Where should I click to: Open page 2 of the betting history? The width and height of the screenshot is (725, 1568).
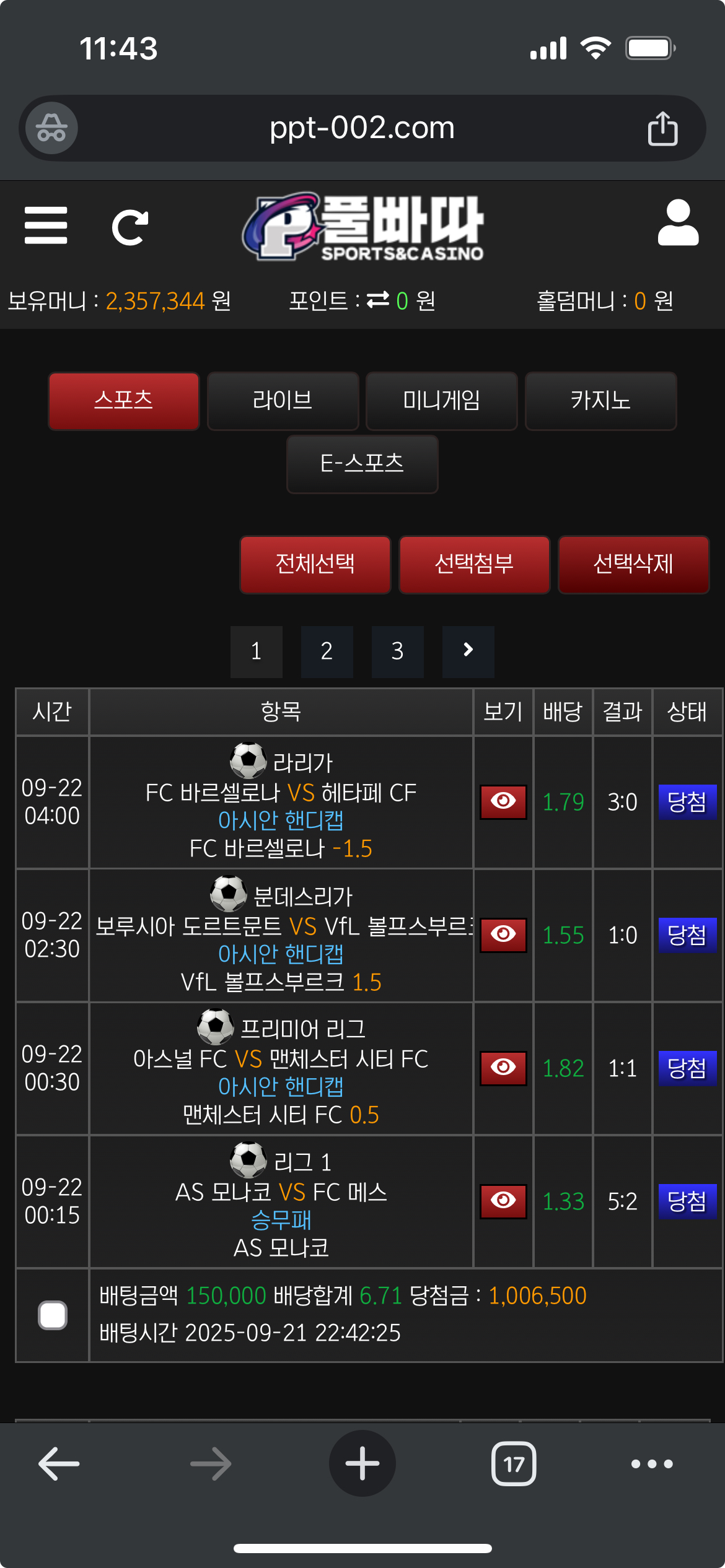point(327,651)
